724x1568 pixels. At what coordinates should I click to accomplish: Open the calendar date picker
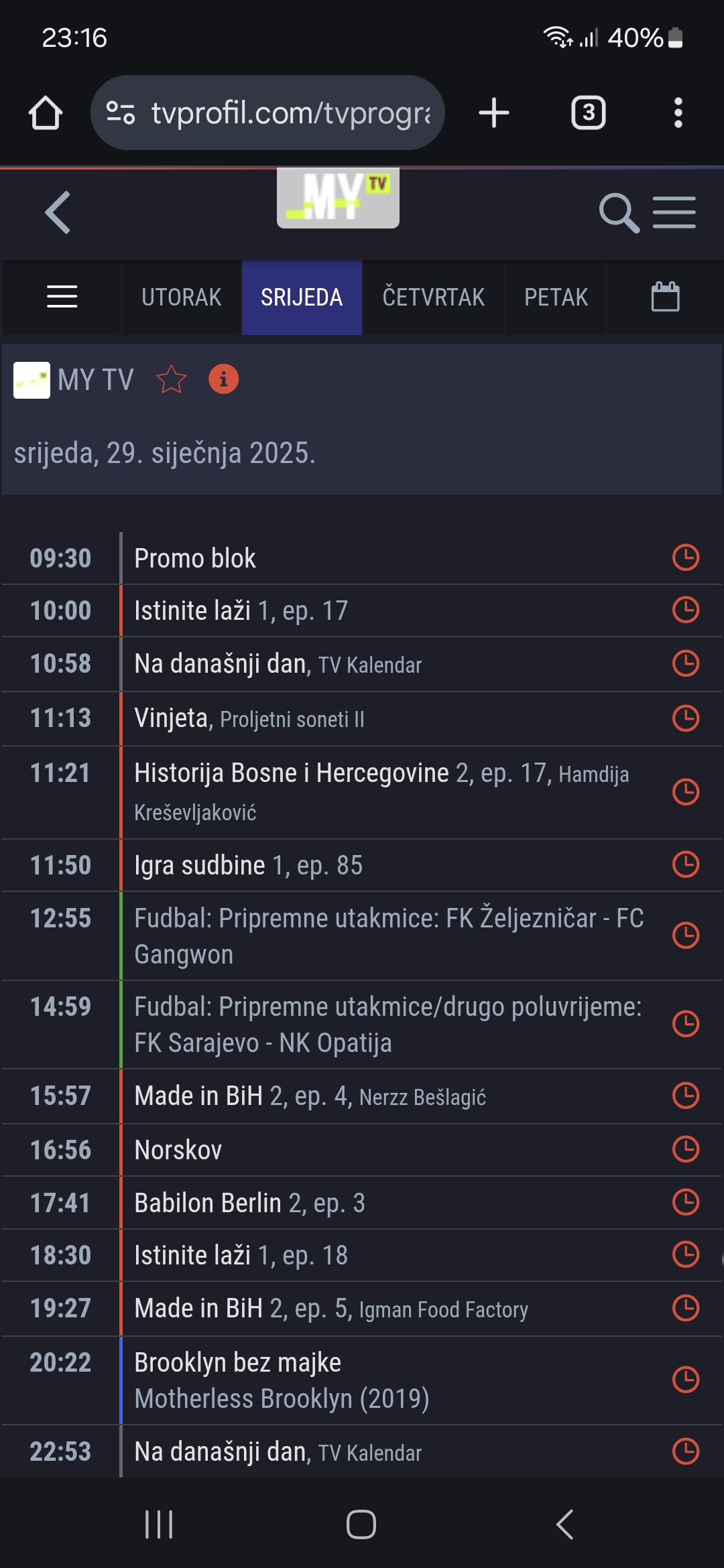click(665, 296)
